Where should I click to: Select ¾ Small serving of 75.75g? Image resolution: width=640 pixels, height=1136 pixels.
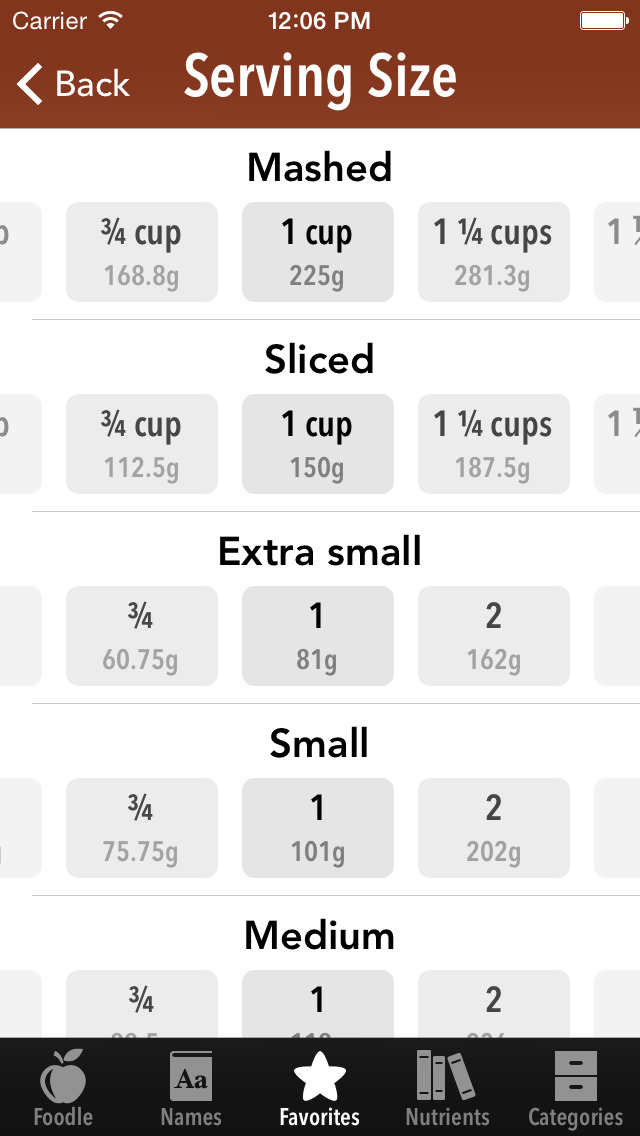[x=142, y=828]
